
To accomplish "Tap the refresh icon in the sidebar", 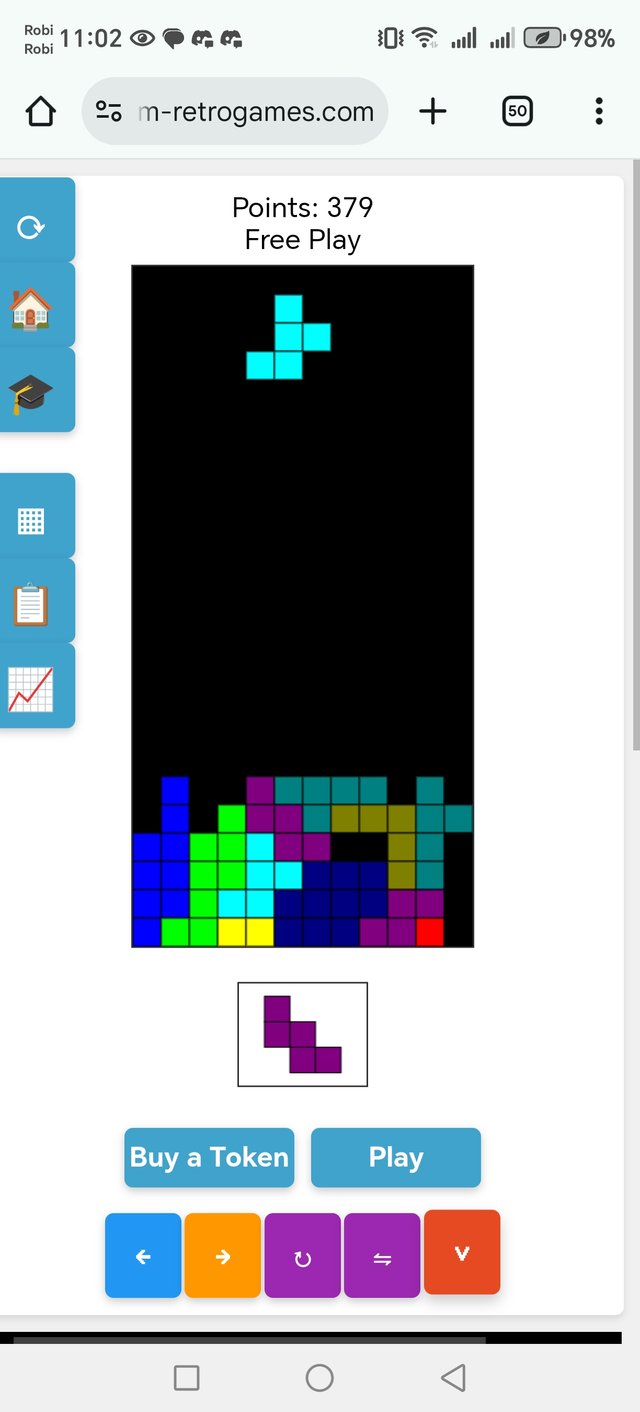I will (x=32, y=228).
